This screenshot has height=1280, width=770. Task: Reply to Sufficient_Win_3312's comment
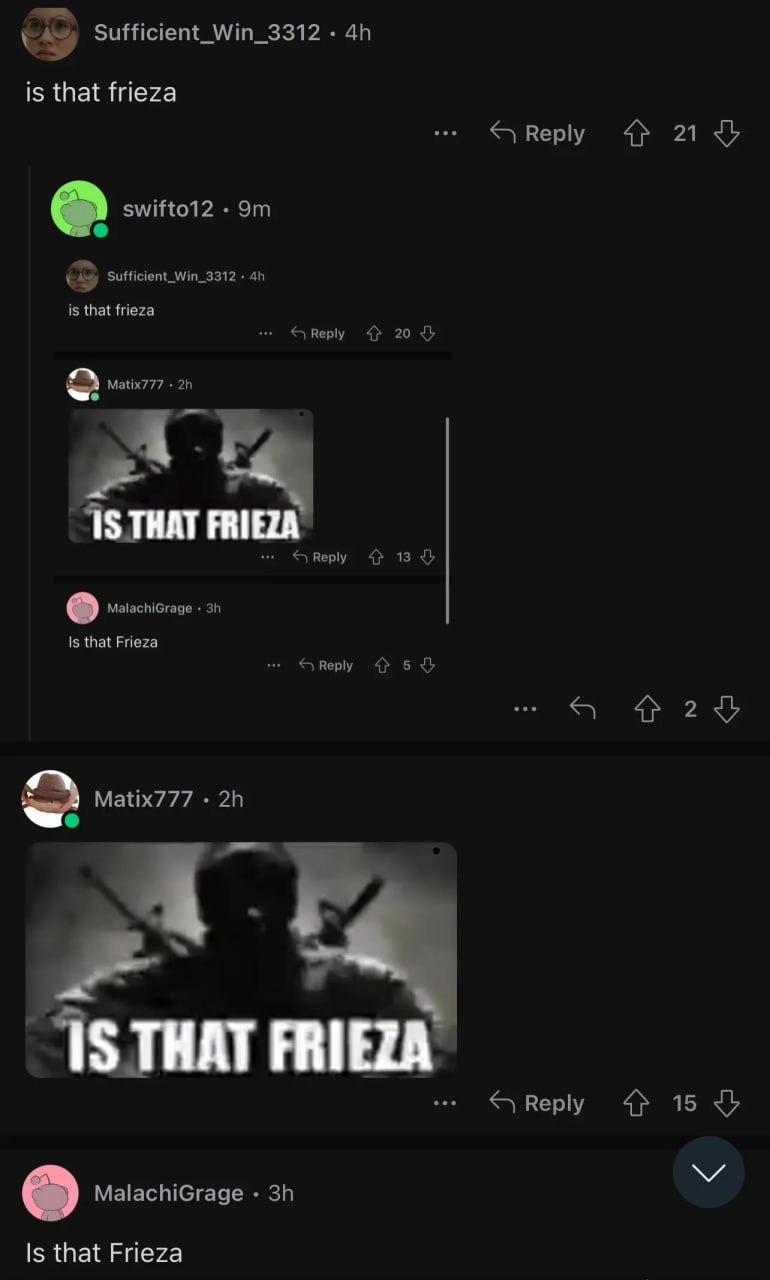(537, 133)
